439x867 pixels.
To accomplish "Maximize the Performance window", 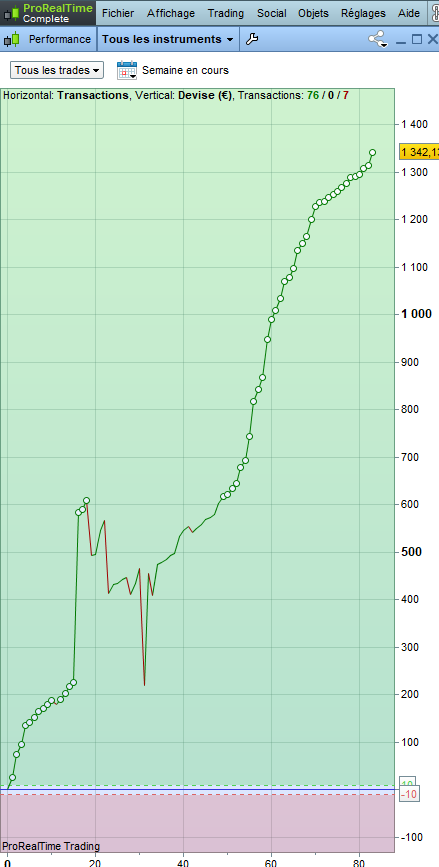I will [x=417, y=39].
